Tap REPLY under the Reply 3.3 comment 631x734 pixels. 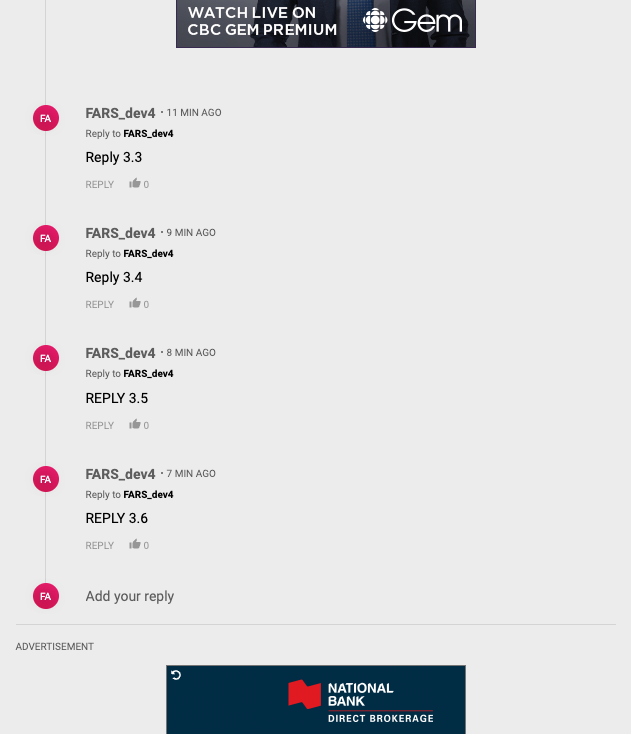[100, 184]
